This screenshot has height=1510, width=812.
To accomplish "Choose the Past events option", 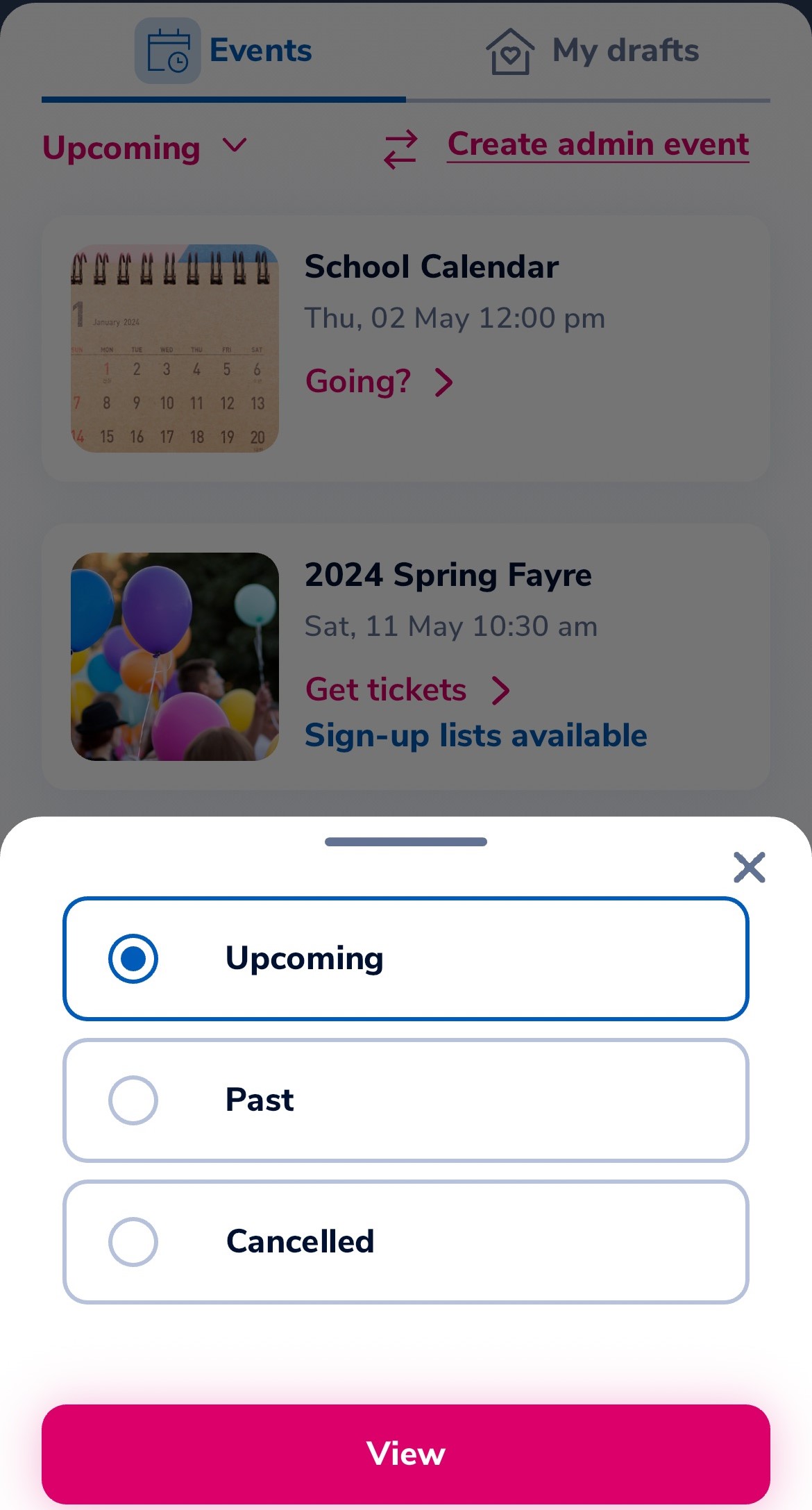I will tap(405, 1100).
